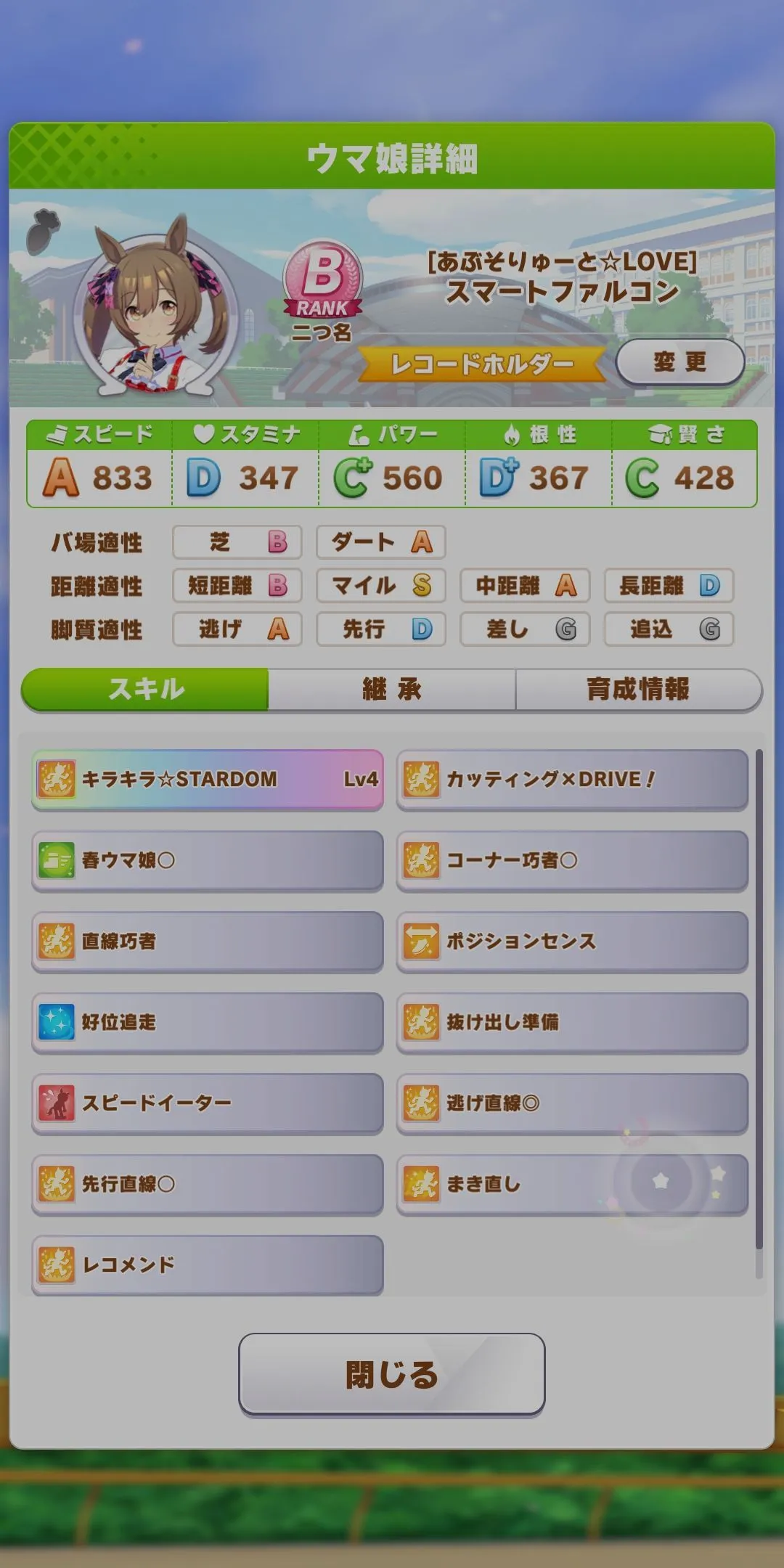The height and width of the screenshot is (1568, 784).
Task: Open skill キラキラ☆STARDOM details
Action: pyautogui.click(x=208, y=779)
